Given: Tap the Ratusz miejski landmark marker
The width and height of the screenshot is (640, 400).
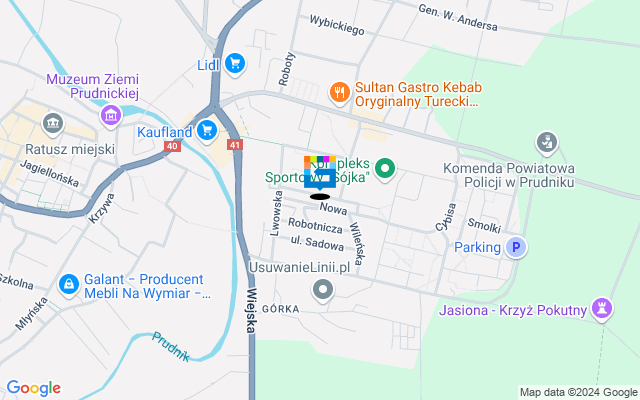Looking at the screenshot, I should [52, 125].
